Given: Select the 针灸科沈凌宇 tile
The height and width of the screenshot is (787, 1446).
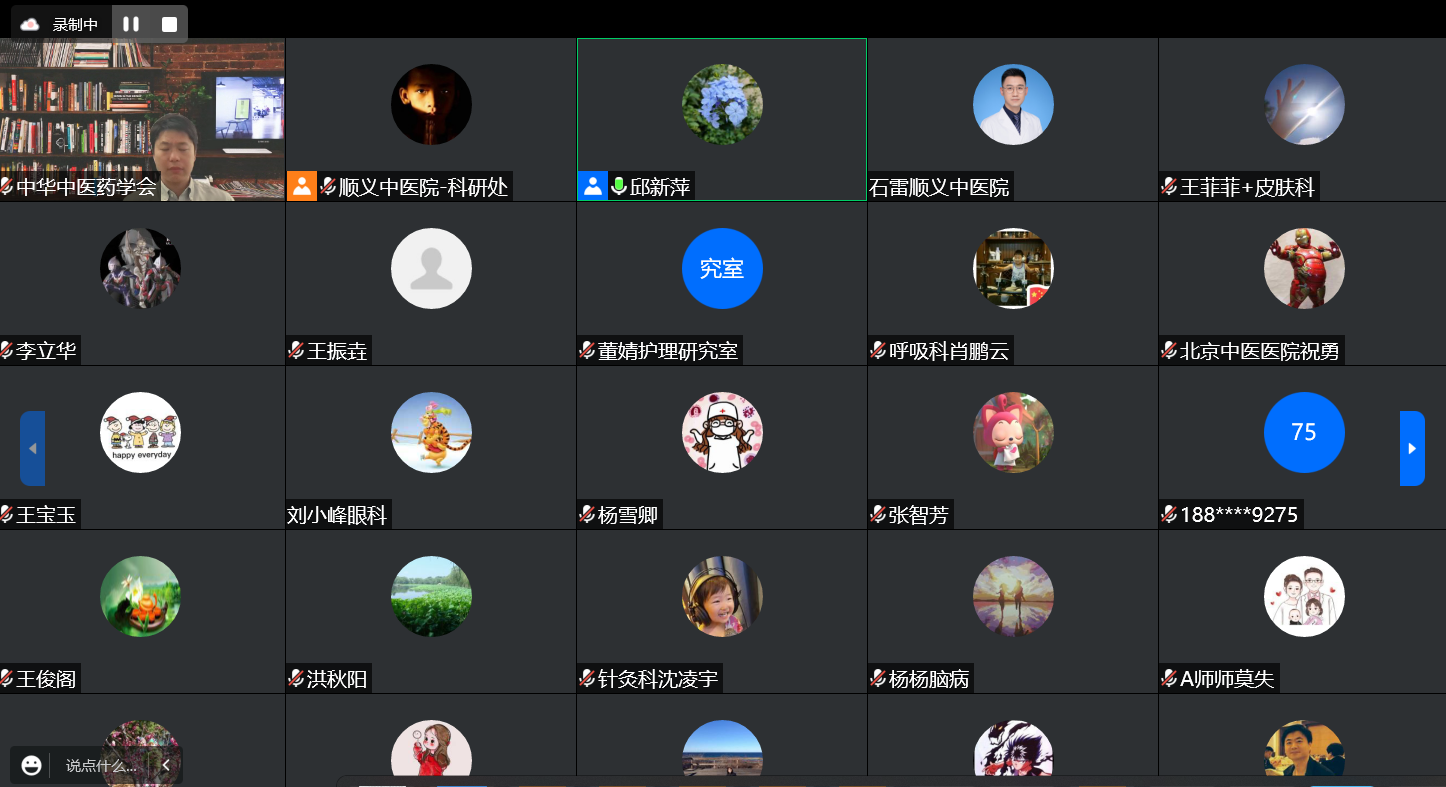Looking at the screenshot, I should 721,612.
